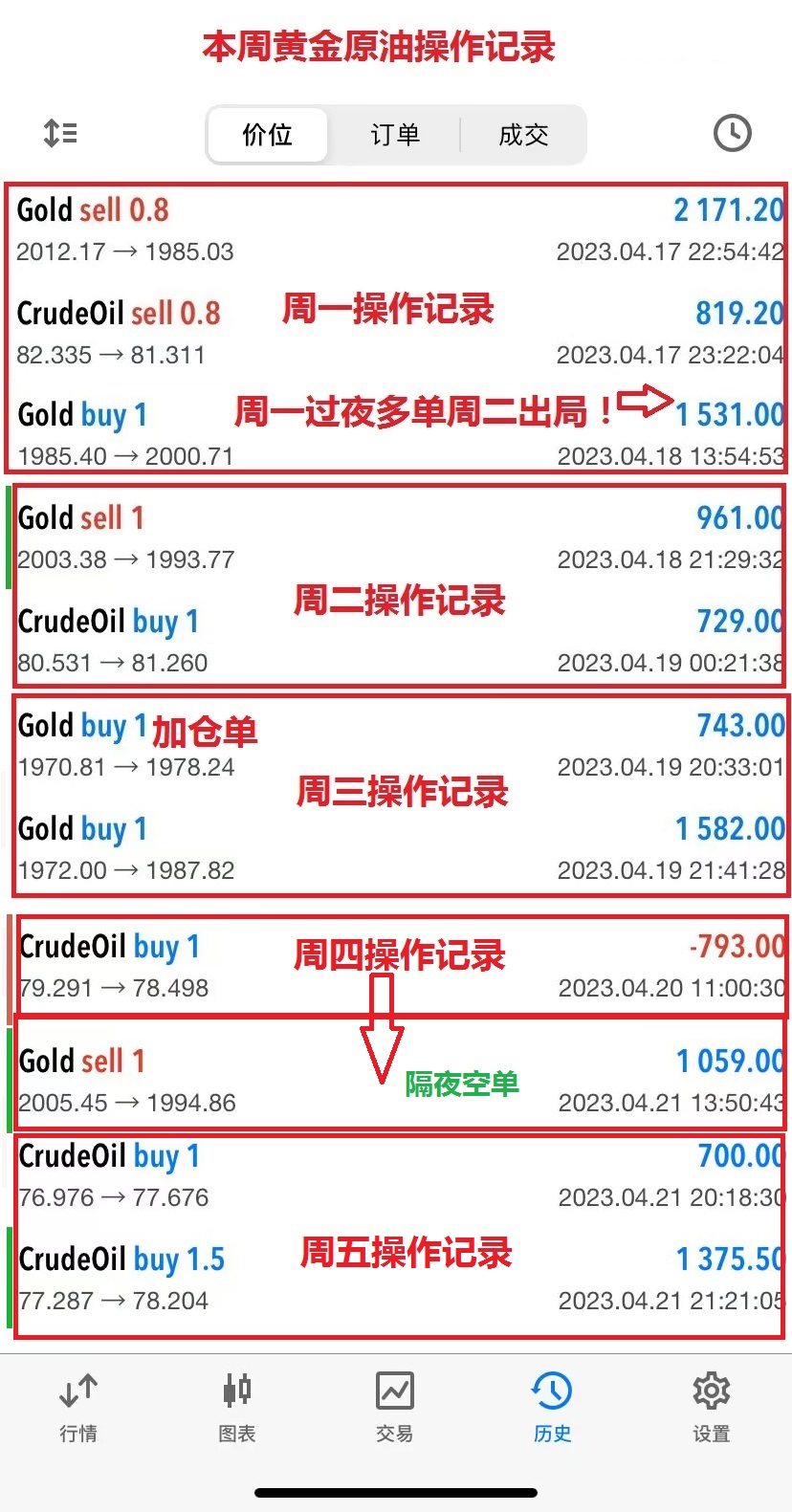The image size is (792, 1512).
Task: Open the sort order icon
Action: pyautogui.click(x=60, y=133)
